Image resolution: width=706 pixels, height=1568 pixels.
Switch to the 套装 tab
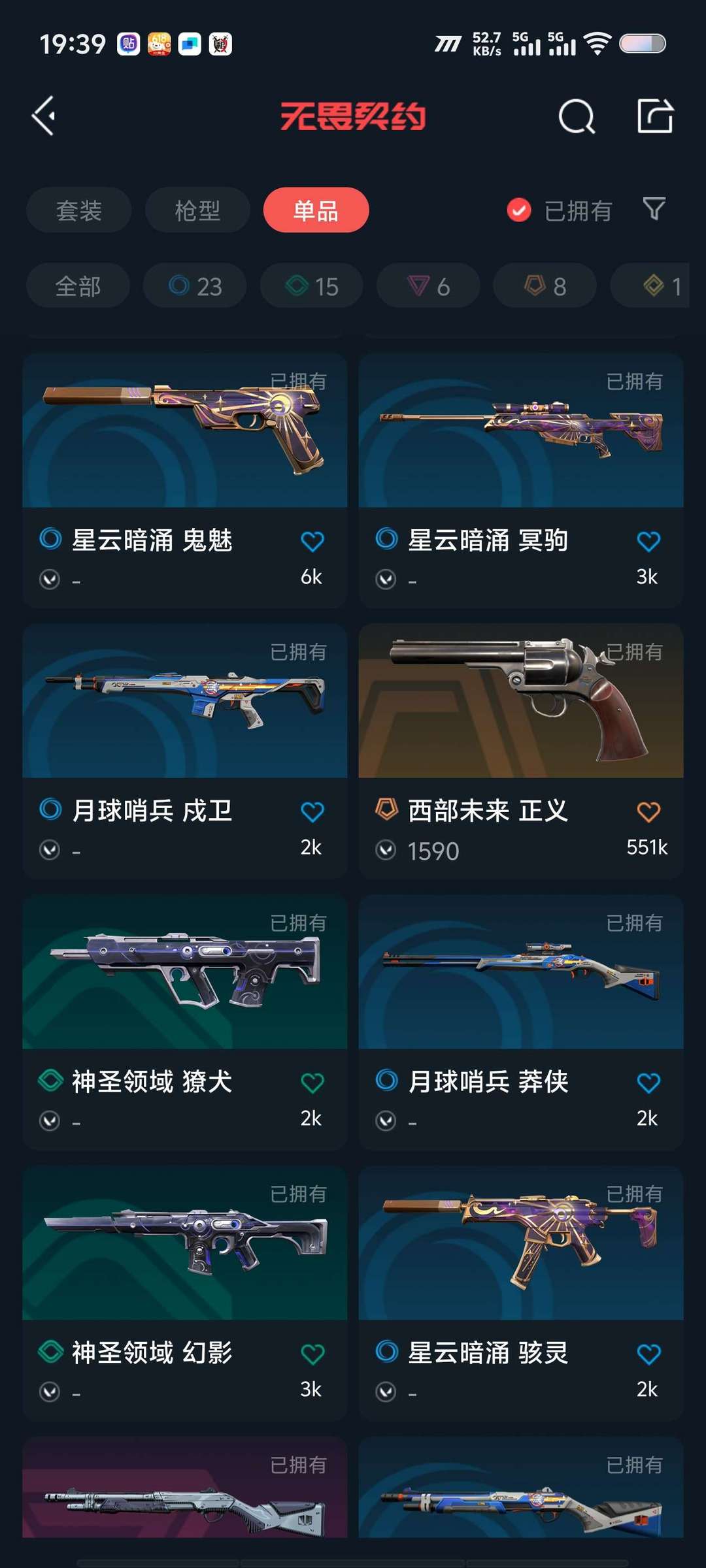(79, 210)
